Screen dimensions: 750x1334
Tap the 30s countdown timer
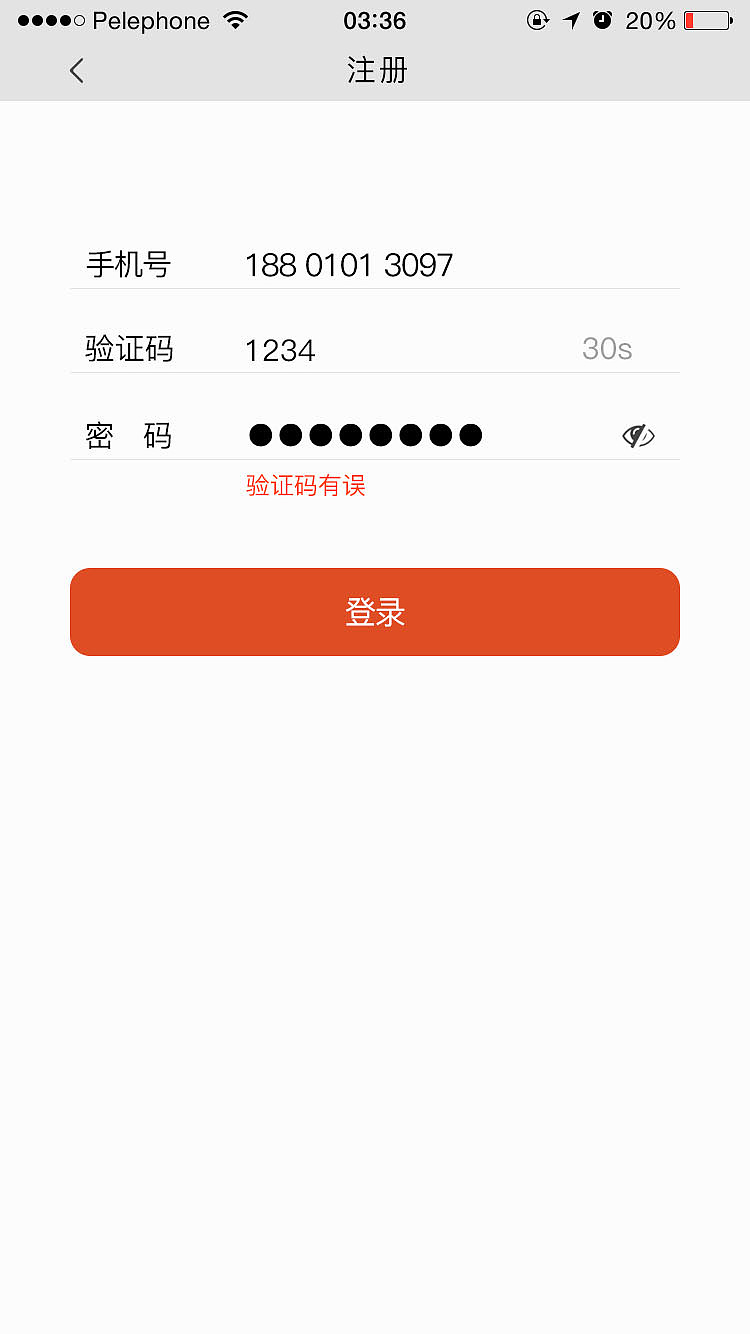coord(606,349)
